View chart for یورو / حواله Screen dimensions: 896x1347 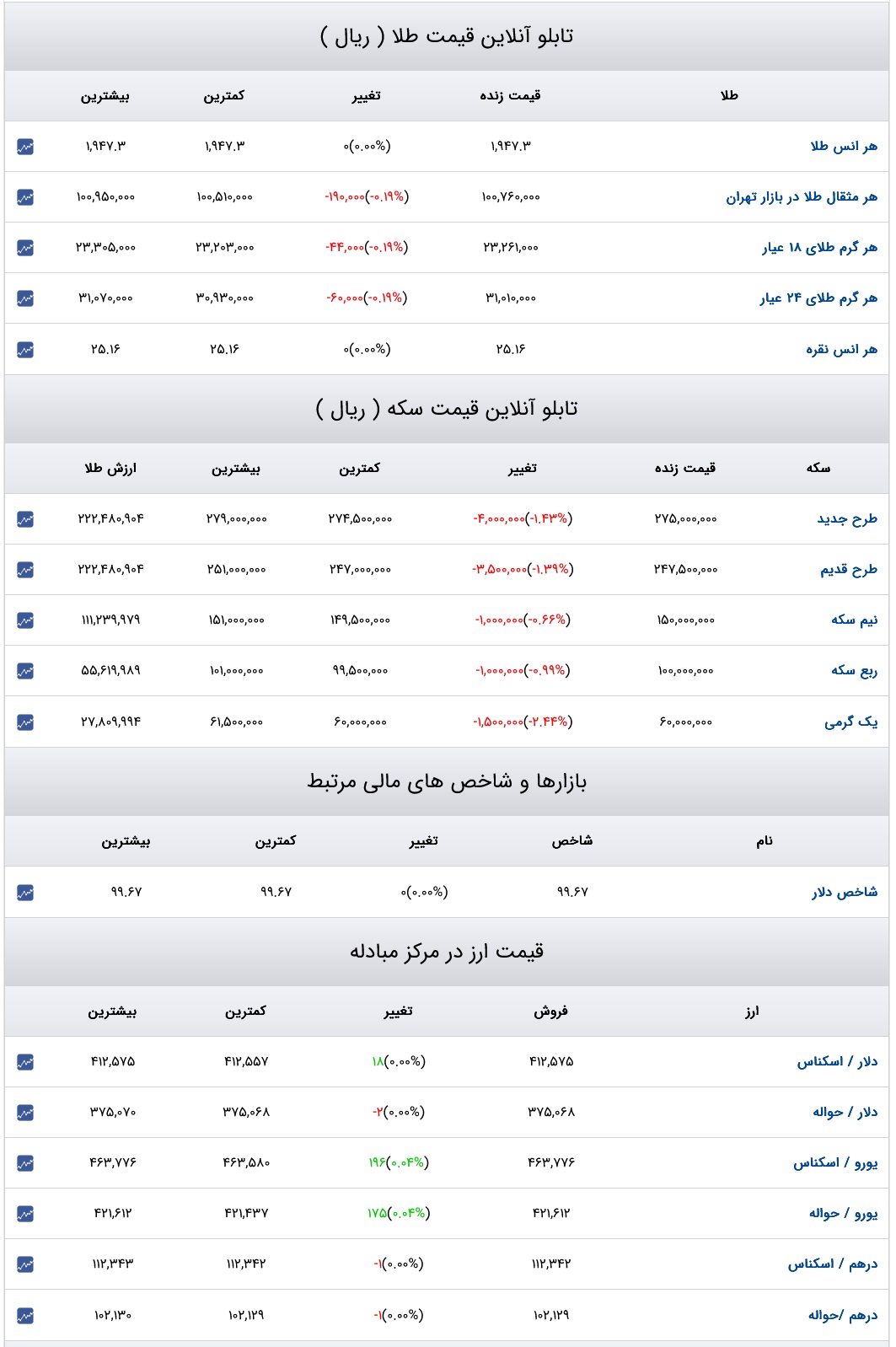coord(25,1214)
